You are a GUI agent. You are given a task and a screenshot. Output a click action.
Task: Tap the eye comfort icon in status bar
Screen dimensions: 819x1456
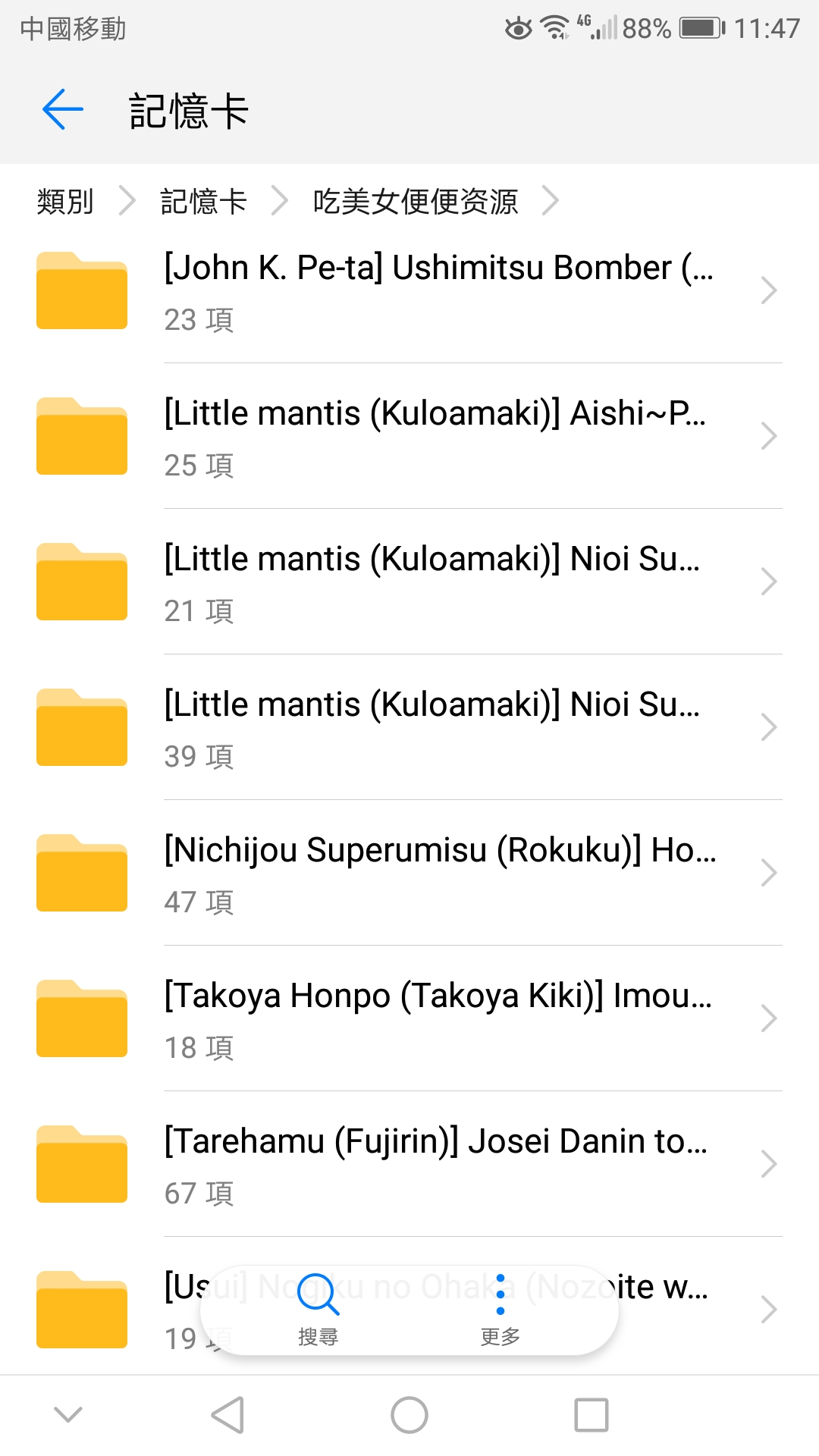[x=519, y=28]
